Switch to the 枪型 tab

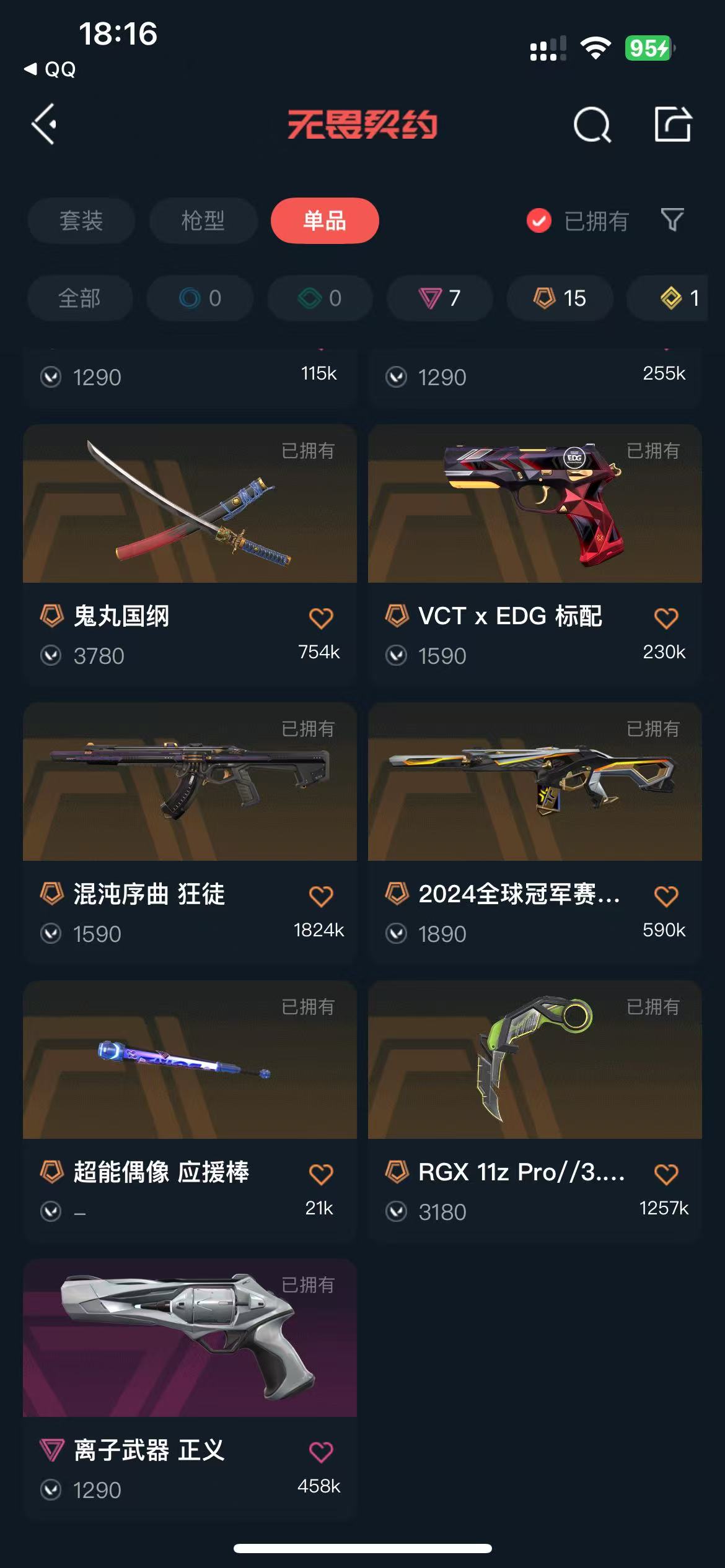click(x=203, y=220)
